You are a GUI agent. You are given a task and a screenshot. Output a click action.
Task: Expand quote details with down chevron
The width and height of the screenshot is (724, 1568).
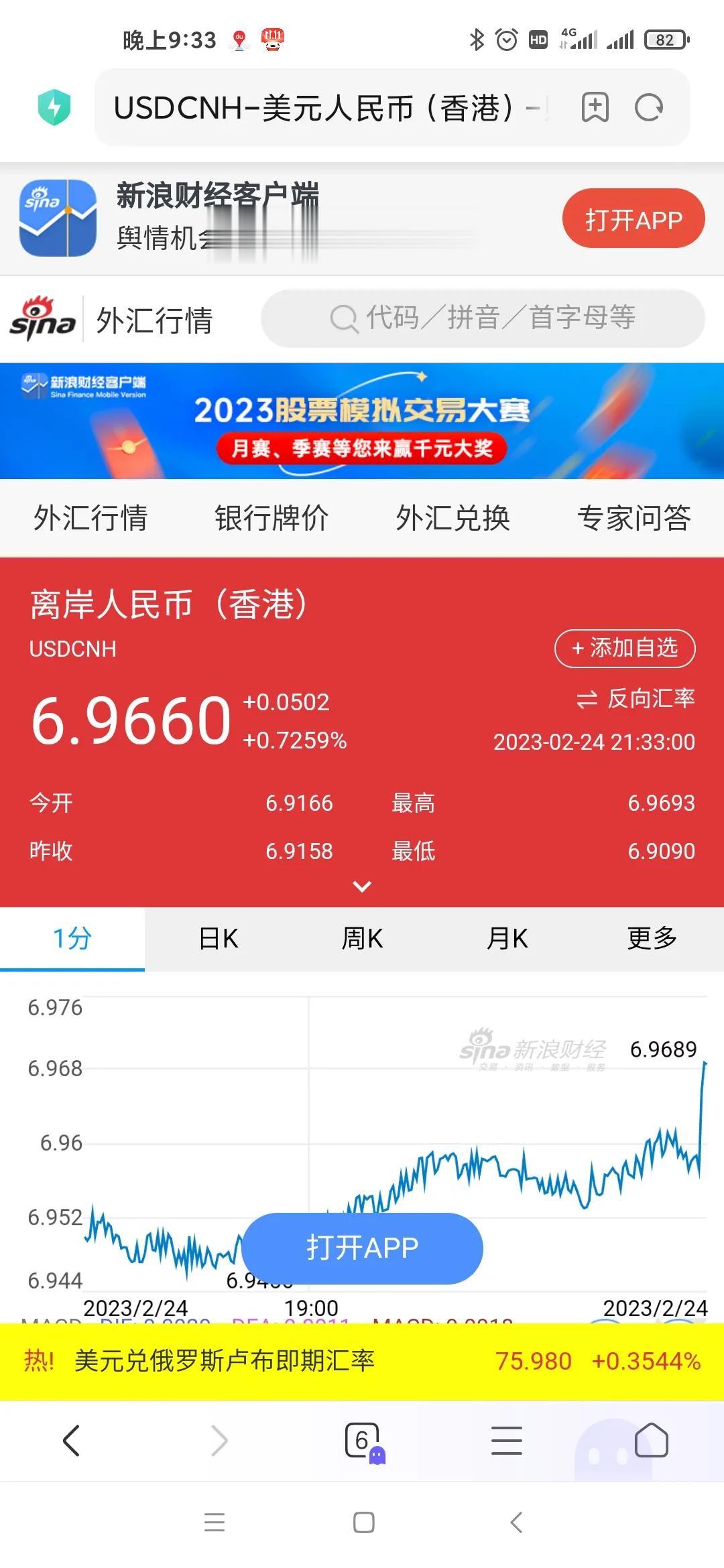click(x=362, y=887)
